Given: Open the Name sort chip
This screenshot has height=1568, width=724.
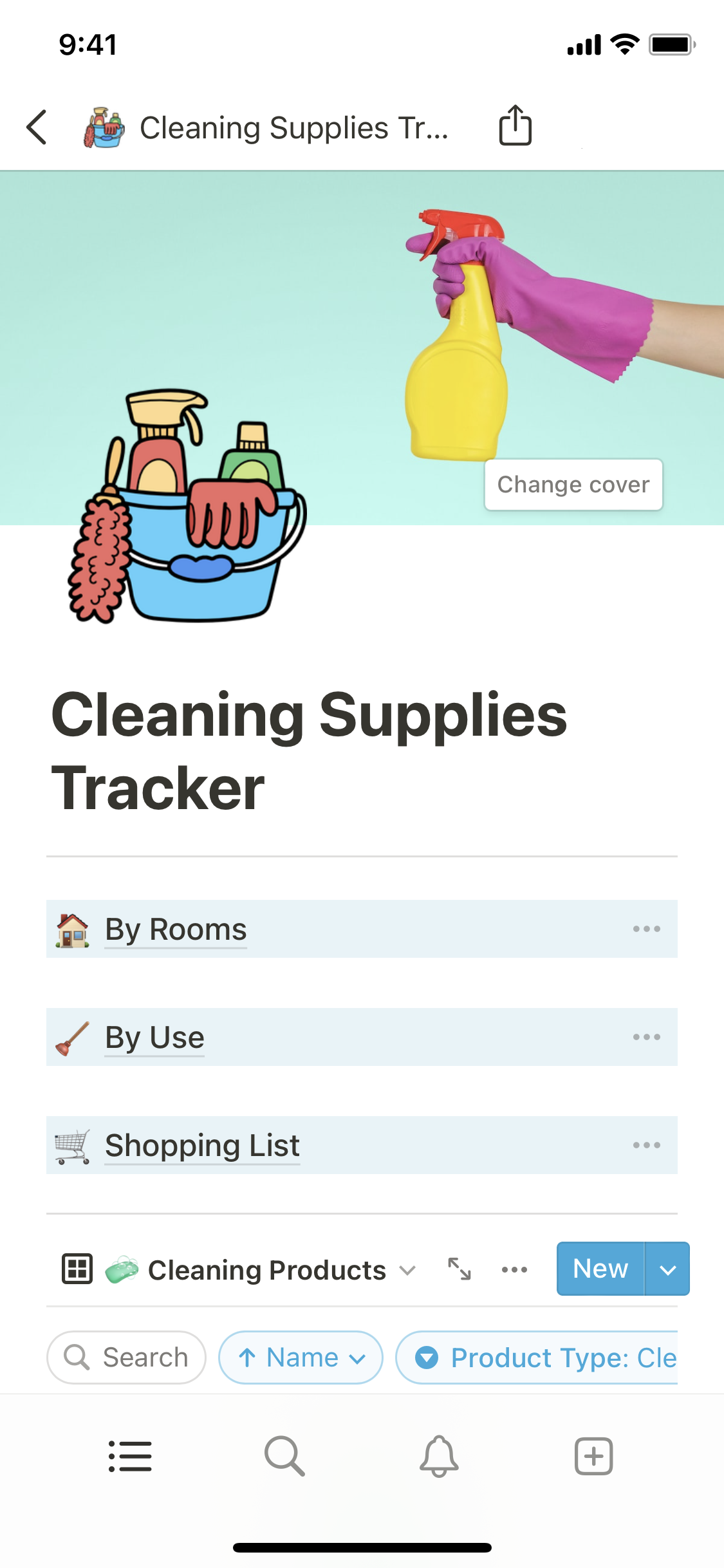Looking at the screenshot, I should [301, 1358].
